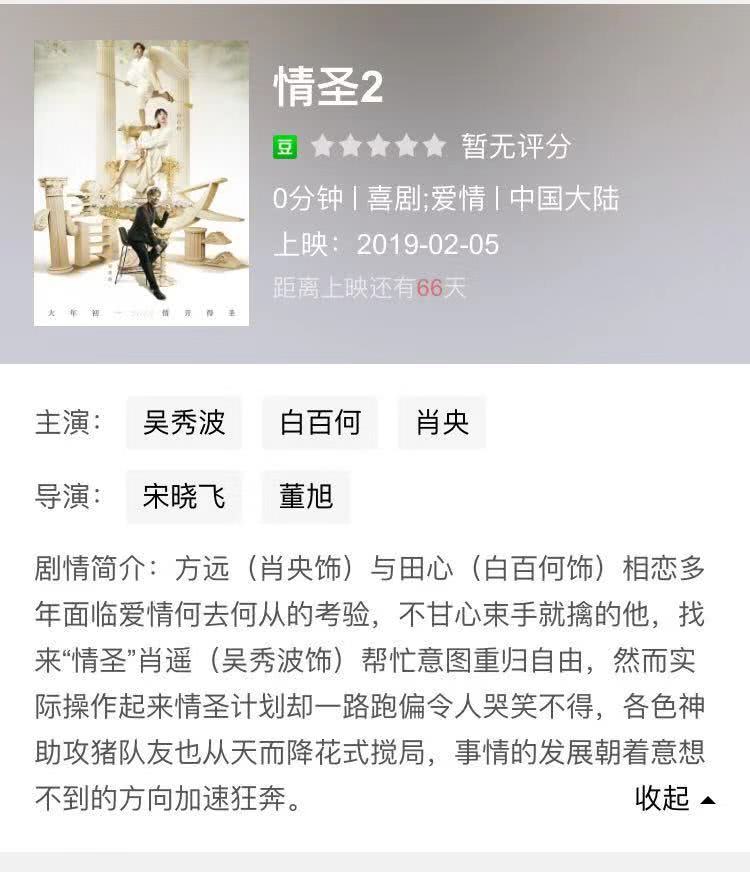View director chip 董旭
Image resolution: width=750 pixels, height=884 pixels.
pos(306,496)
